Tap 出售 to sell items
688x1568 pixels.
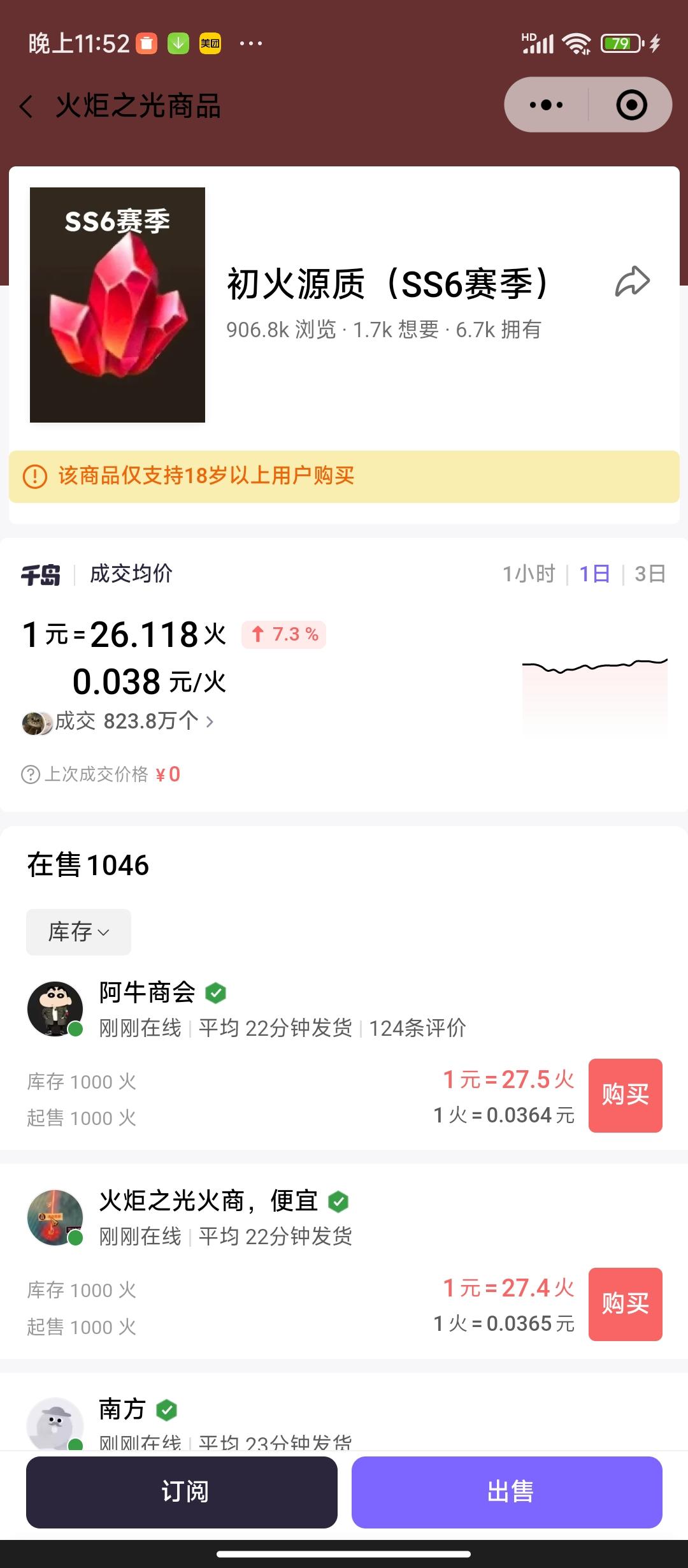[507, 1492]
